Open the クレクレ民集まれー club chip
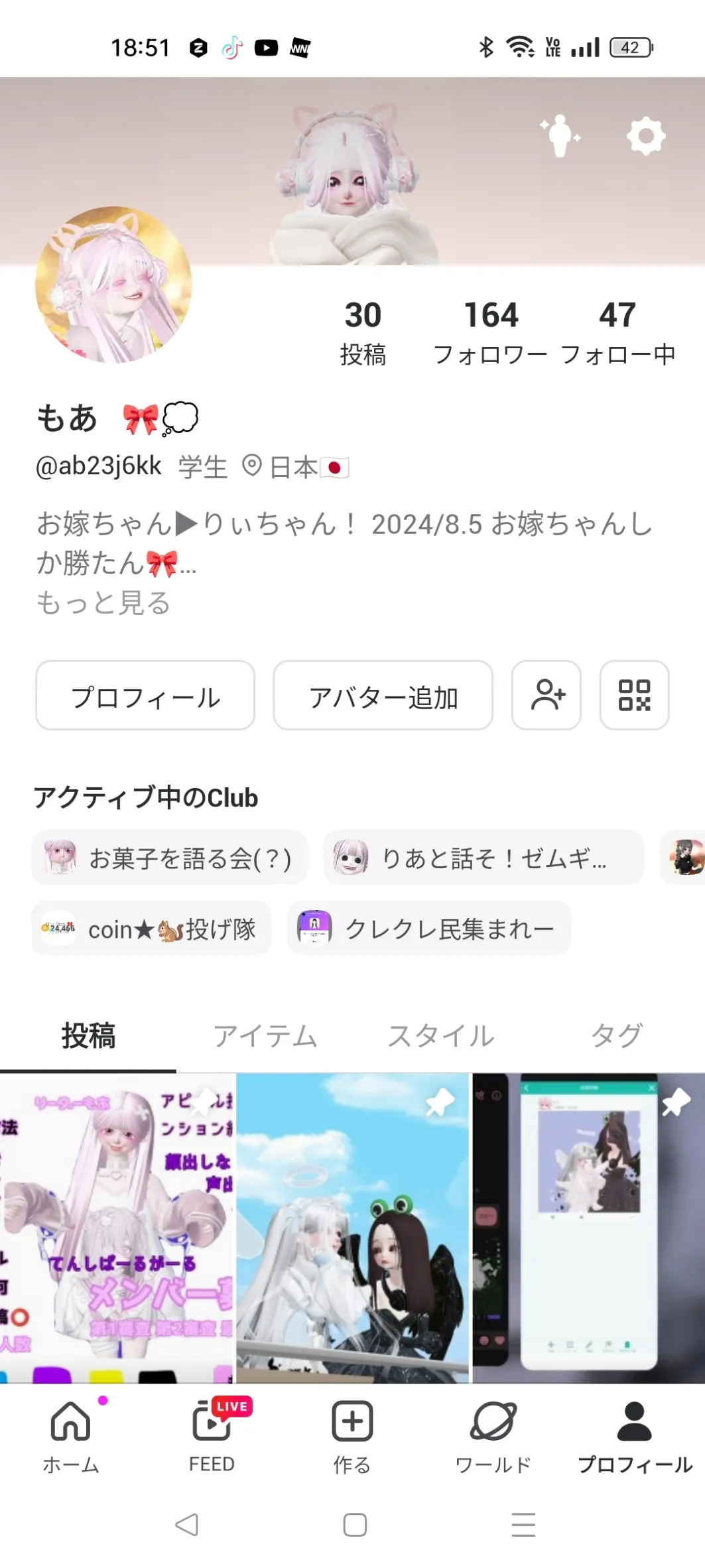This screenshot has height=1568, width=705. click(x=428, y=928)
